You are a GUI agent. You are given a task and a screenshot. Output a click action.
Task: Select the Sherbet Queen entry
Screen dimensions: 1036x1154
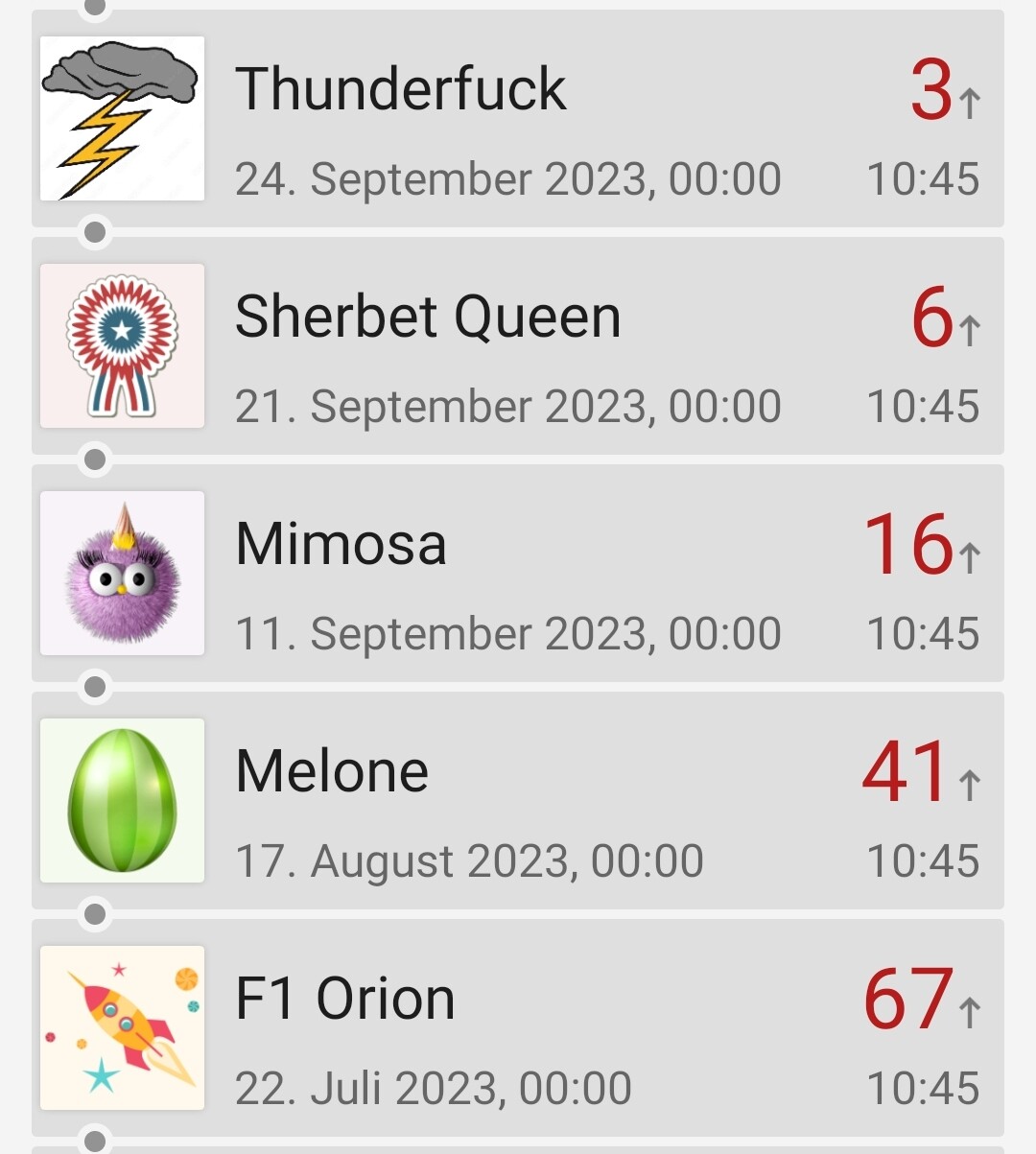tap(518, 346)
